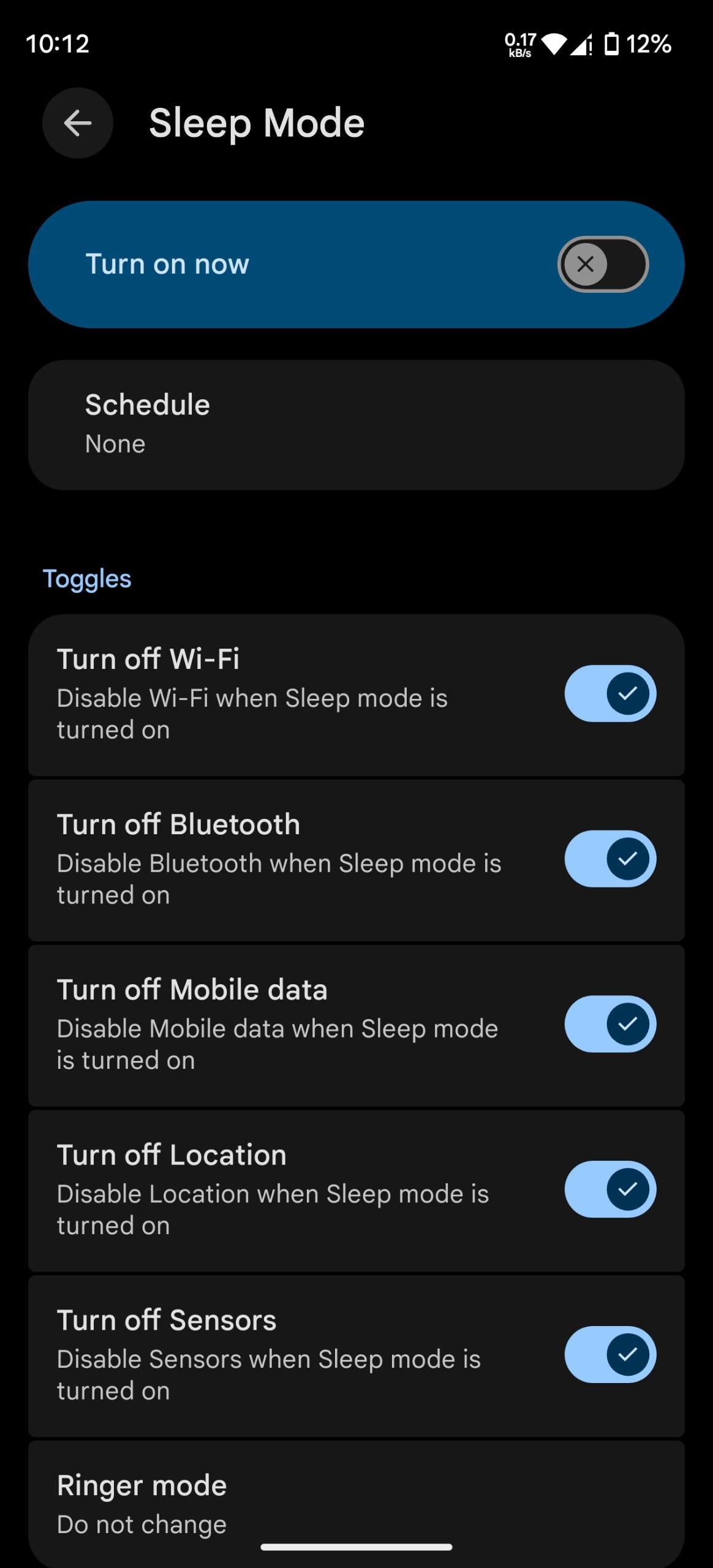Toggle the Turn off Mobile data switch
The width and height of the screenshot is (713, 1568).
[x=610, y=1024]
